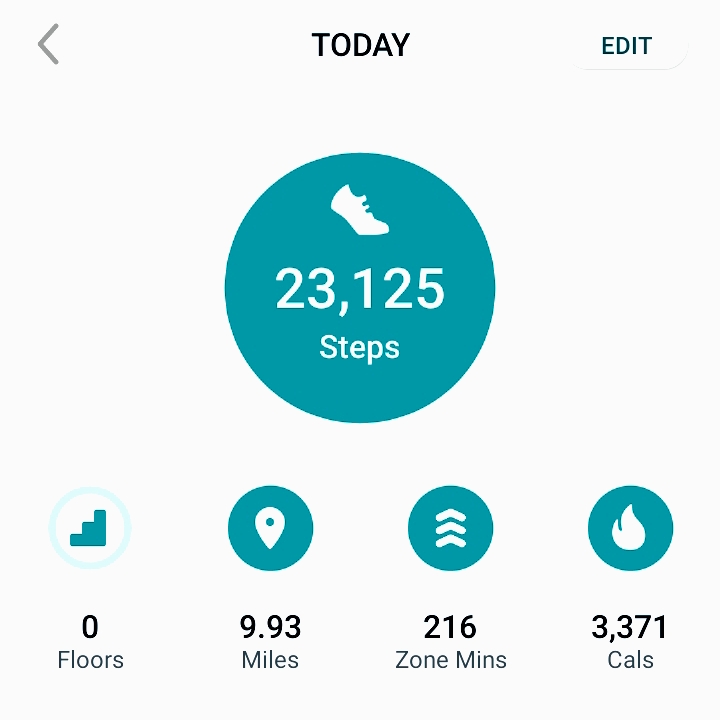The image size is (720, 720).
Task: View the 9.93 Miles distance details
Action: pyautogui.click(x=270, y=528)
